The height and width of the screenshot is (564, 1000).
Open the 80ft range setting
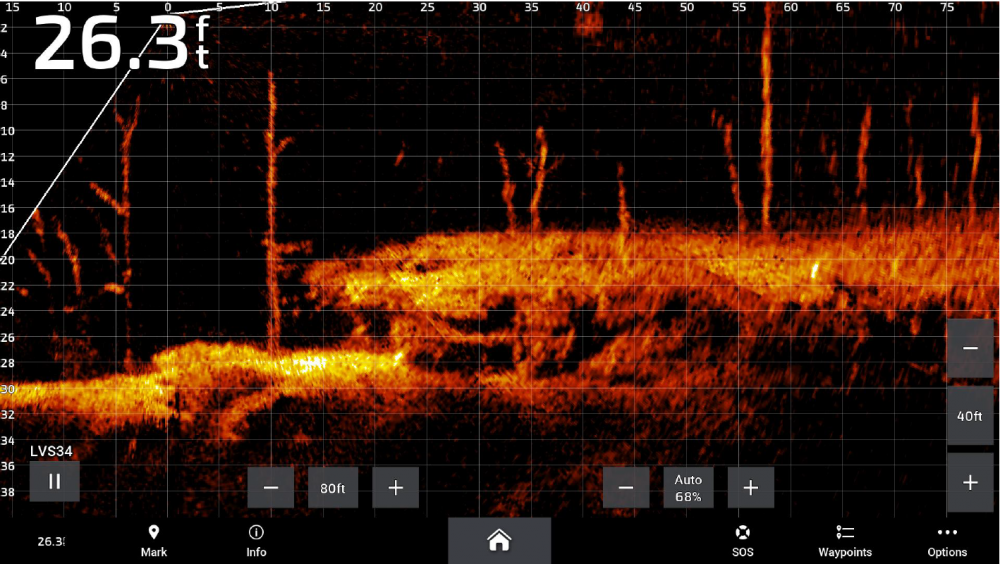pyautogui.click(x=333, y=487)
